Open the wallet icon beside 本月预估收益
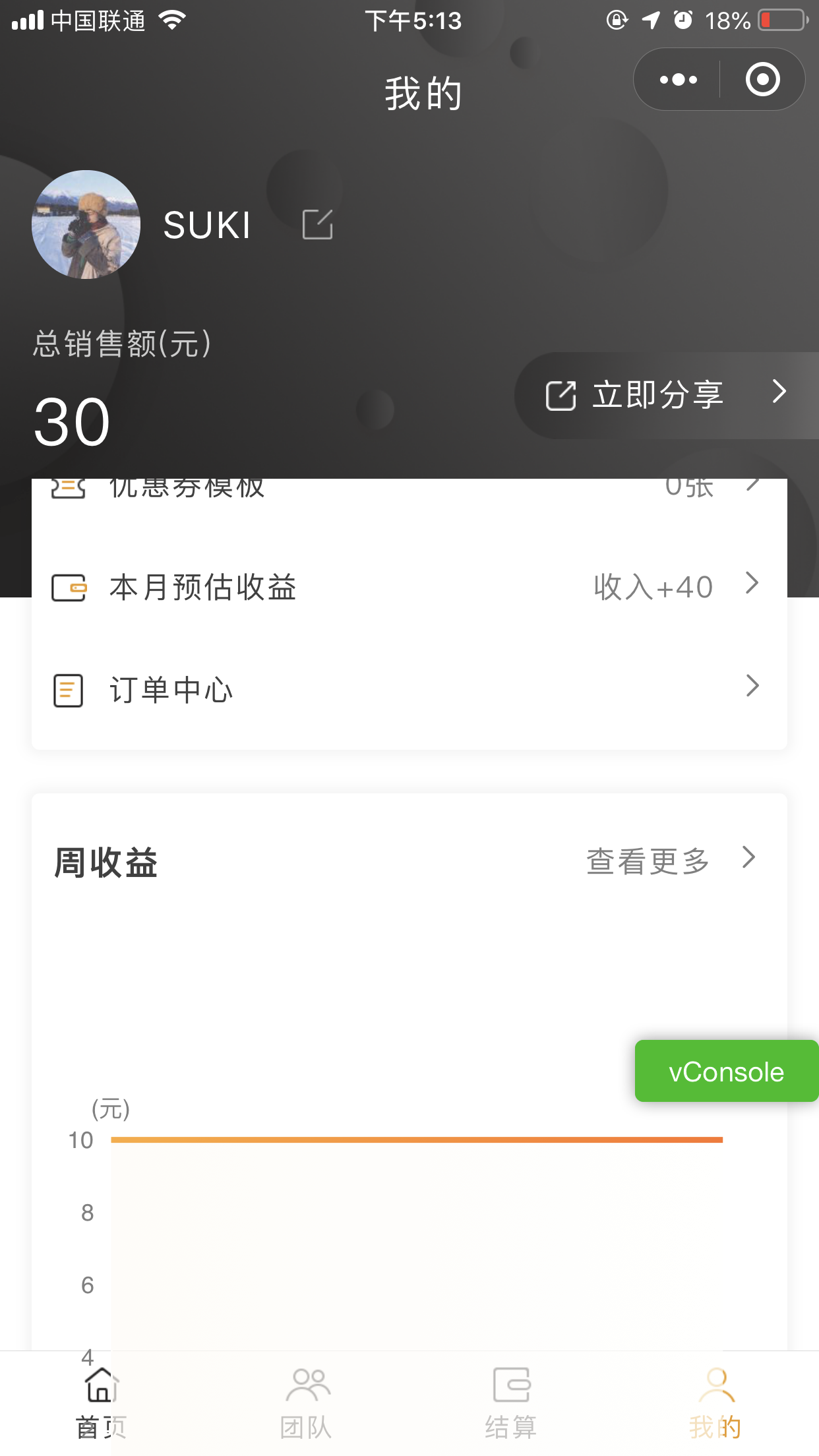 coord(68,587)
